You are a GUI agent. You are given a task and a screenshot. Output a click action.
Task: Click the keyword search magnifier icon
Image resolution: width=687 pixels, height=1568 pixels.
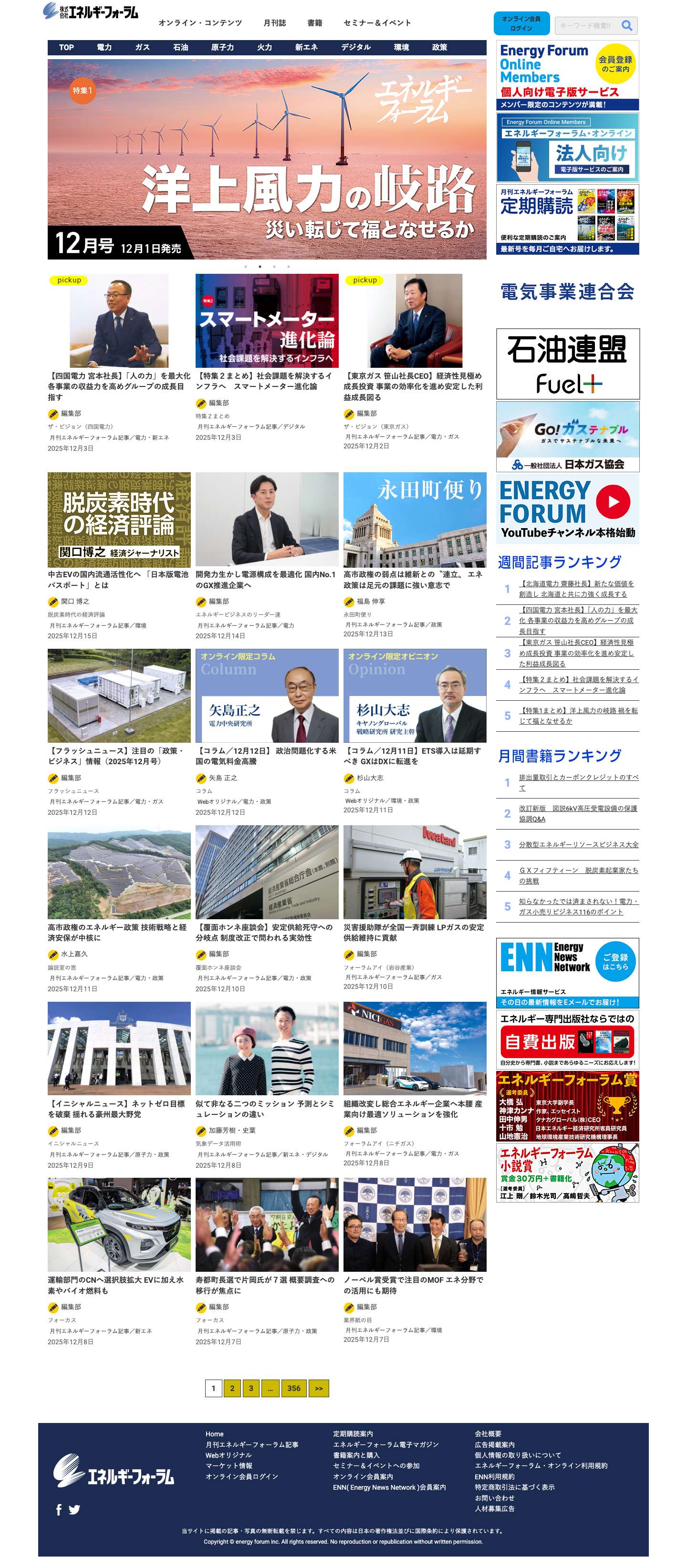pyautogui.click(x=627, y=26)
